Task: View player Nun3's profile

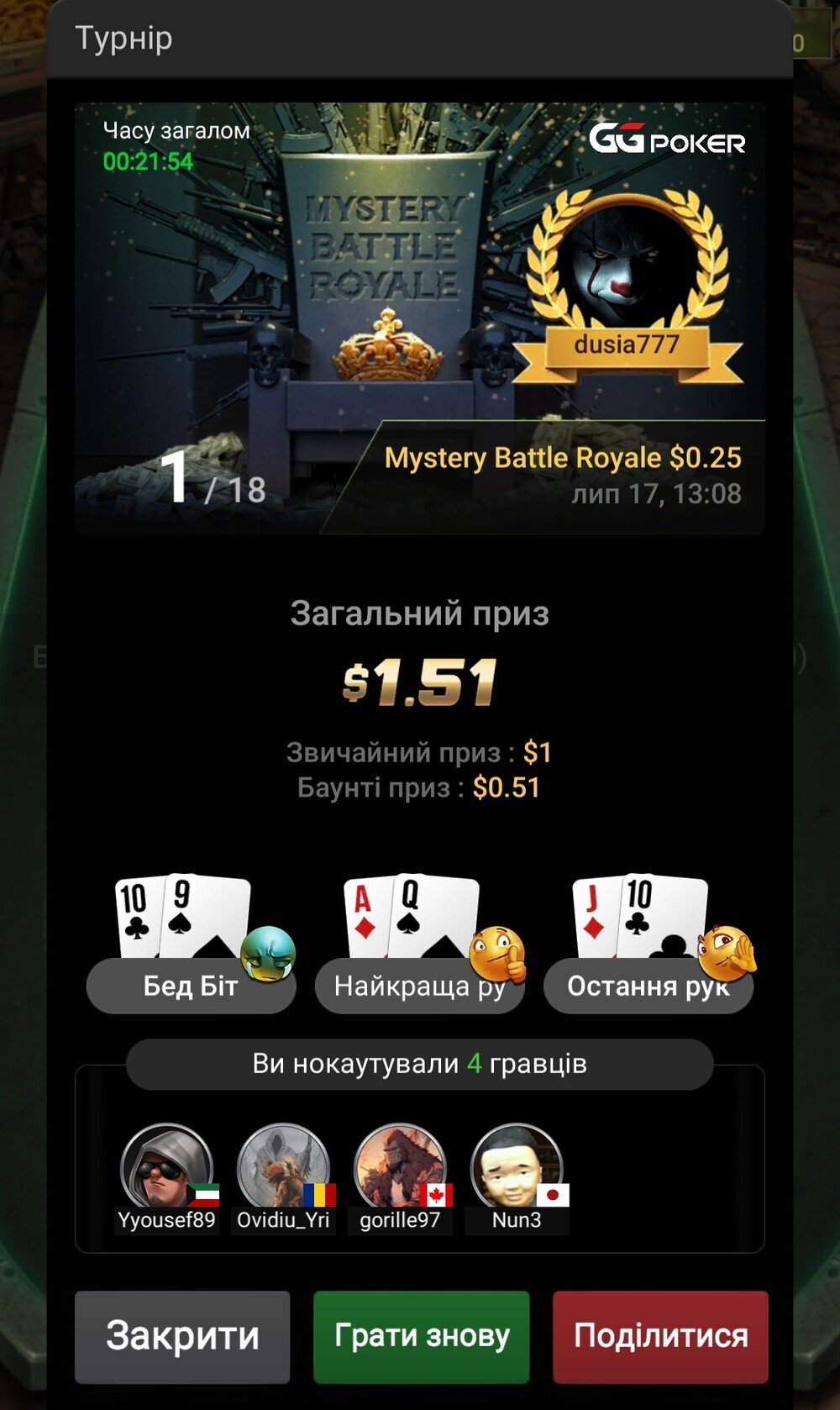Action: coord(517,1178)
